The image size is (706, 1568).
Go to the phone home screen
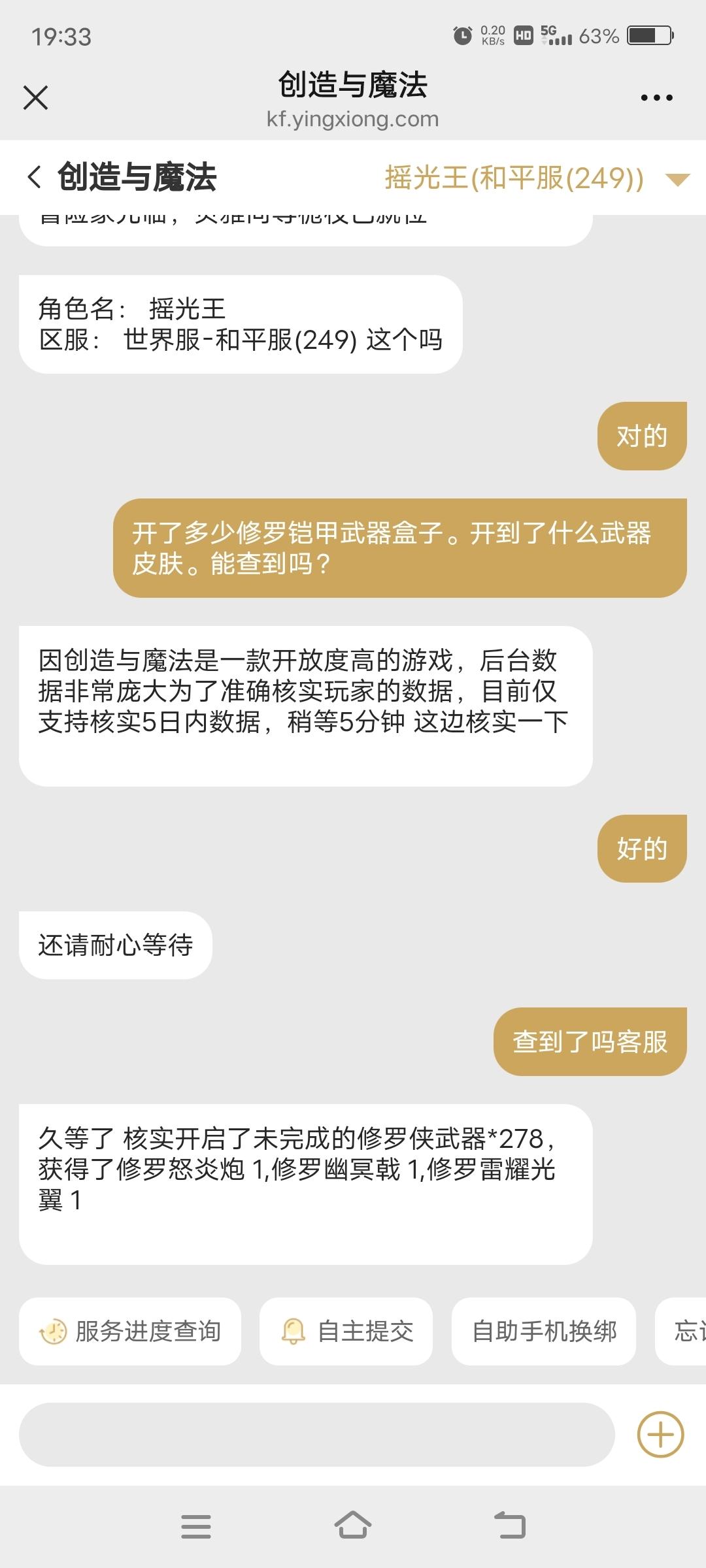(353, 1526)
